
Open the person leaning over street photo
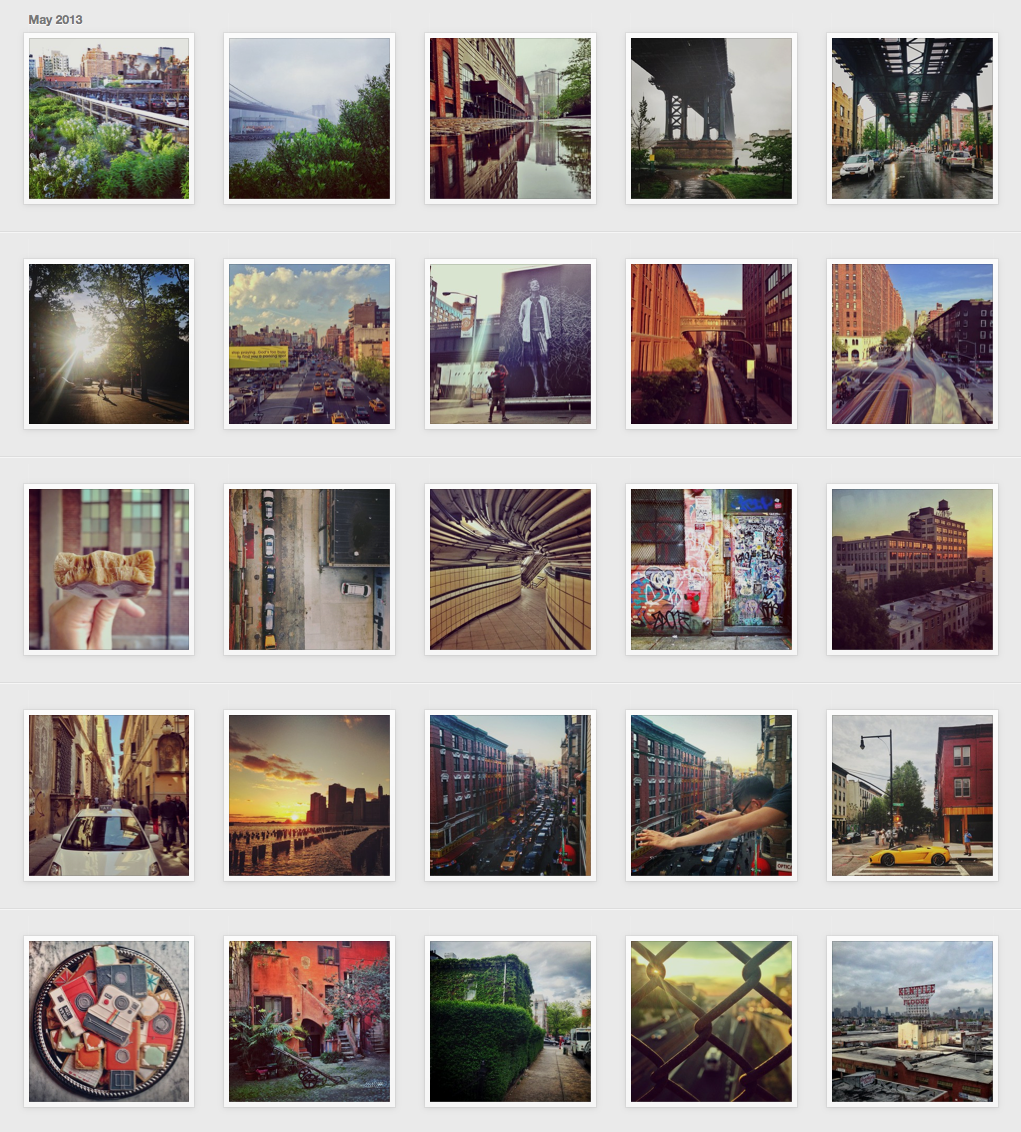[x=711, y=795]
